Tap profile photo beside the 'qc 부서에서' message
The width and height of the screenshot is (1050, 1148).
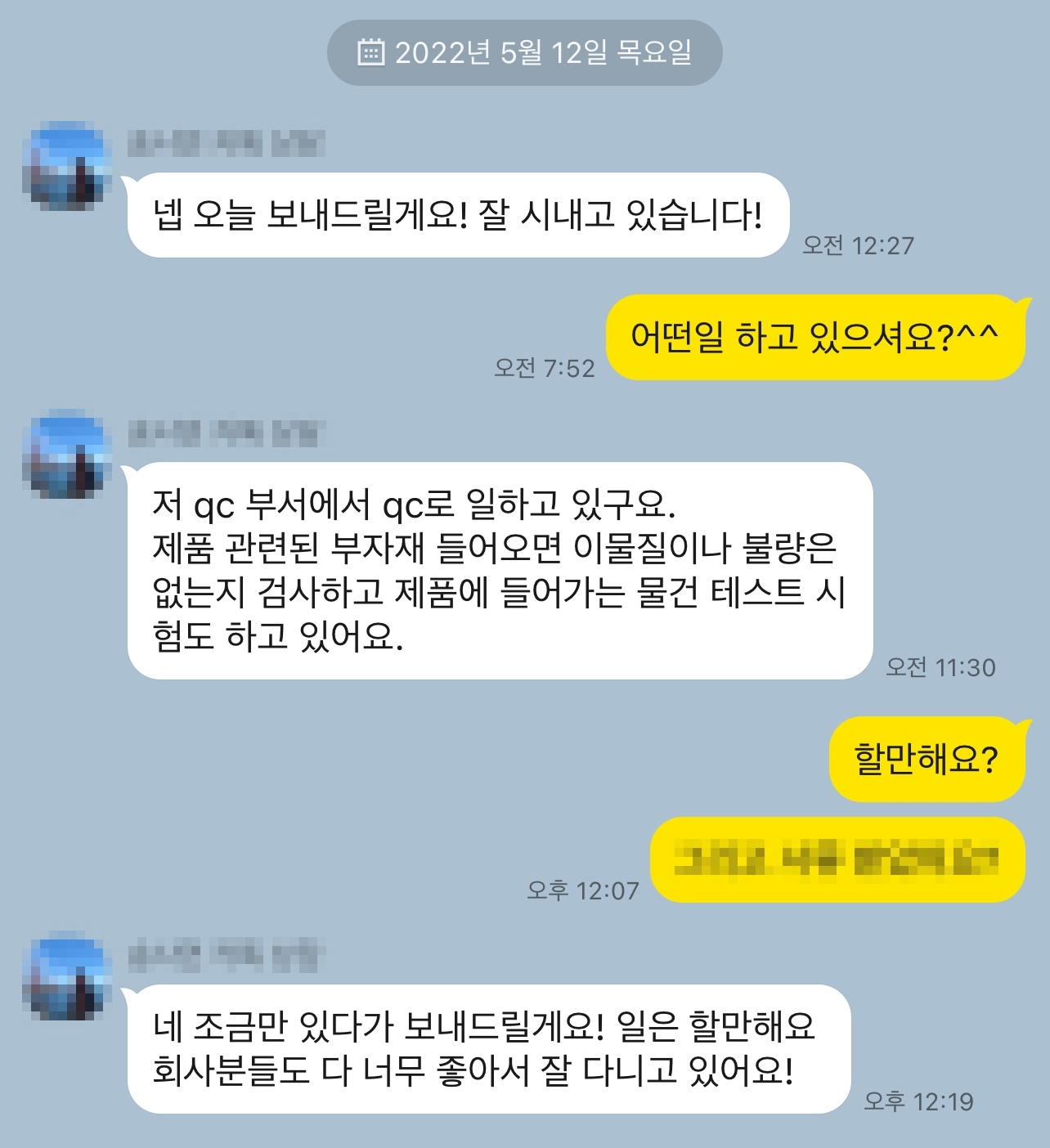point(67,455)
